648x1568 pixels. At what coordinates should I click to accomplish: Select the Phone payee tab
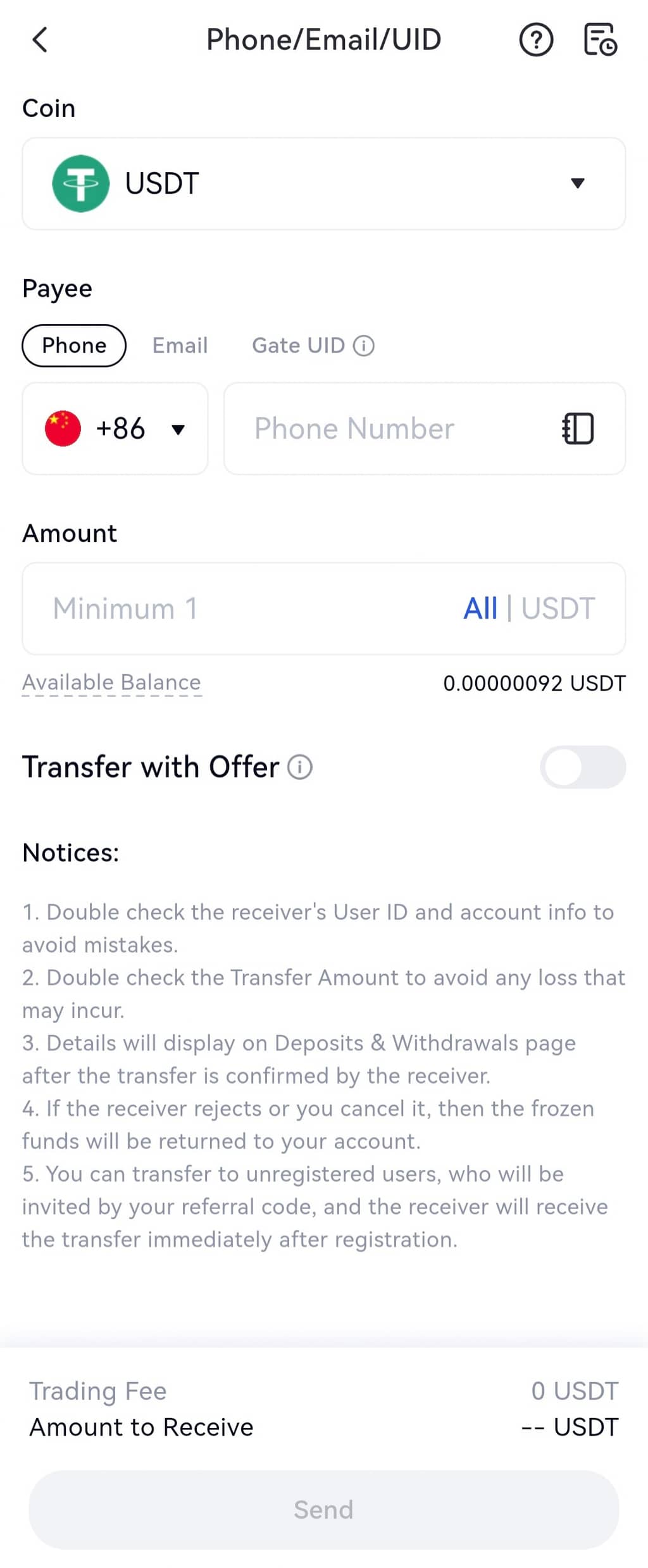74,346
